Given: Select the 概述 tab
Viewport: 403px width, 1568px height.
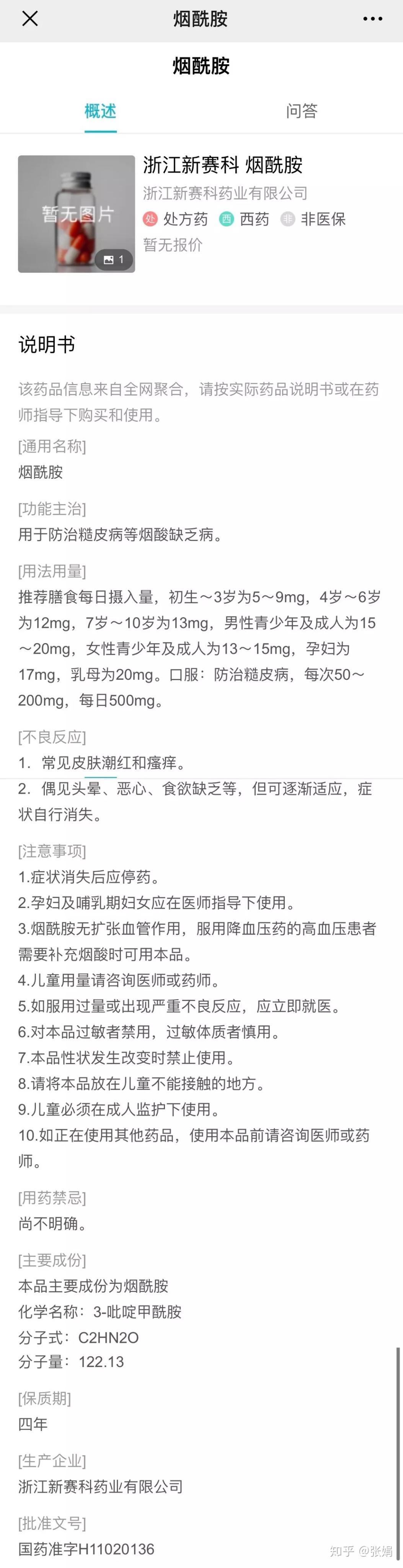Looking at the screenshot, I should tap(100, 111).
